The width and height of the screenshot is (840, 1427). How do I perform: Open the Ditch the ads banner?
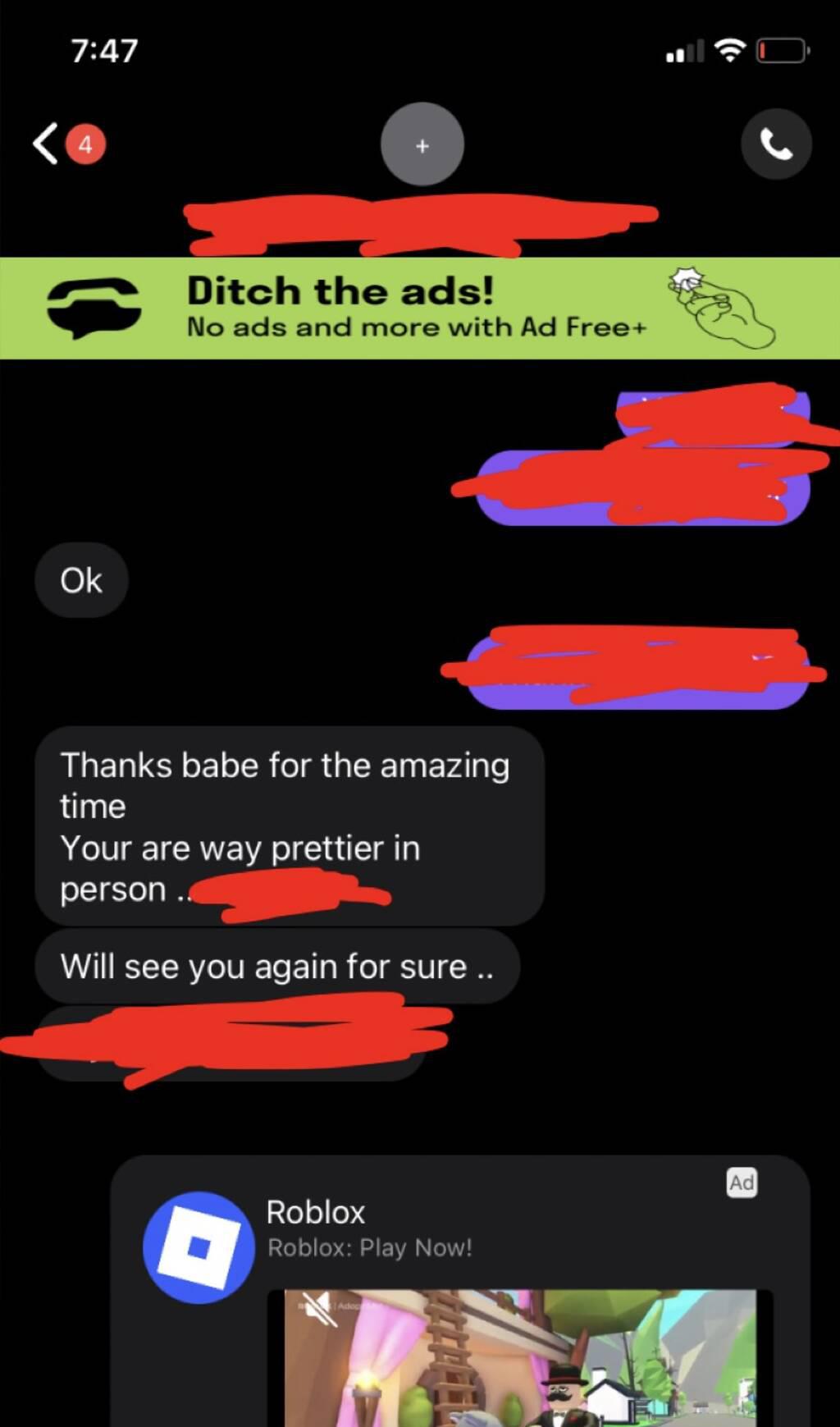point(419,309)
